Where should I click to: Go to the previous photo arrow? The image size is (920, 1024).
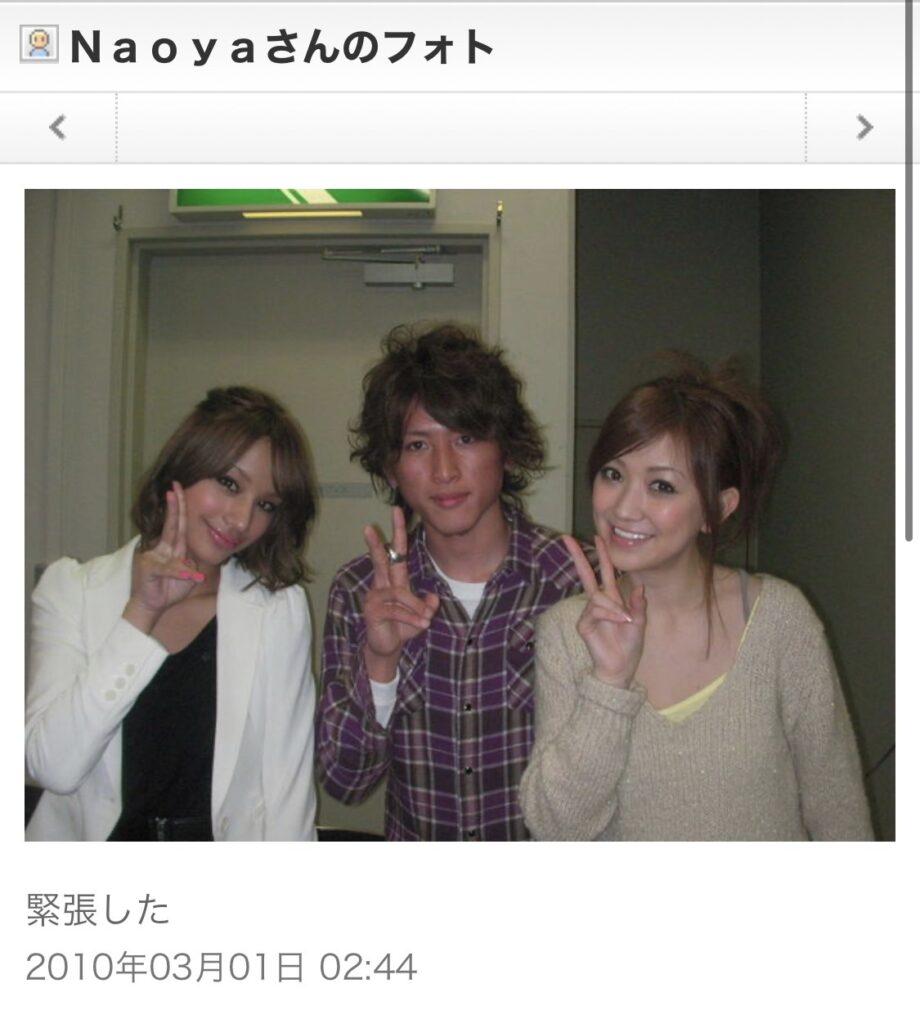(57, 127)
